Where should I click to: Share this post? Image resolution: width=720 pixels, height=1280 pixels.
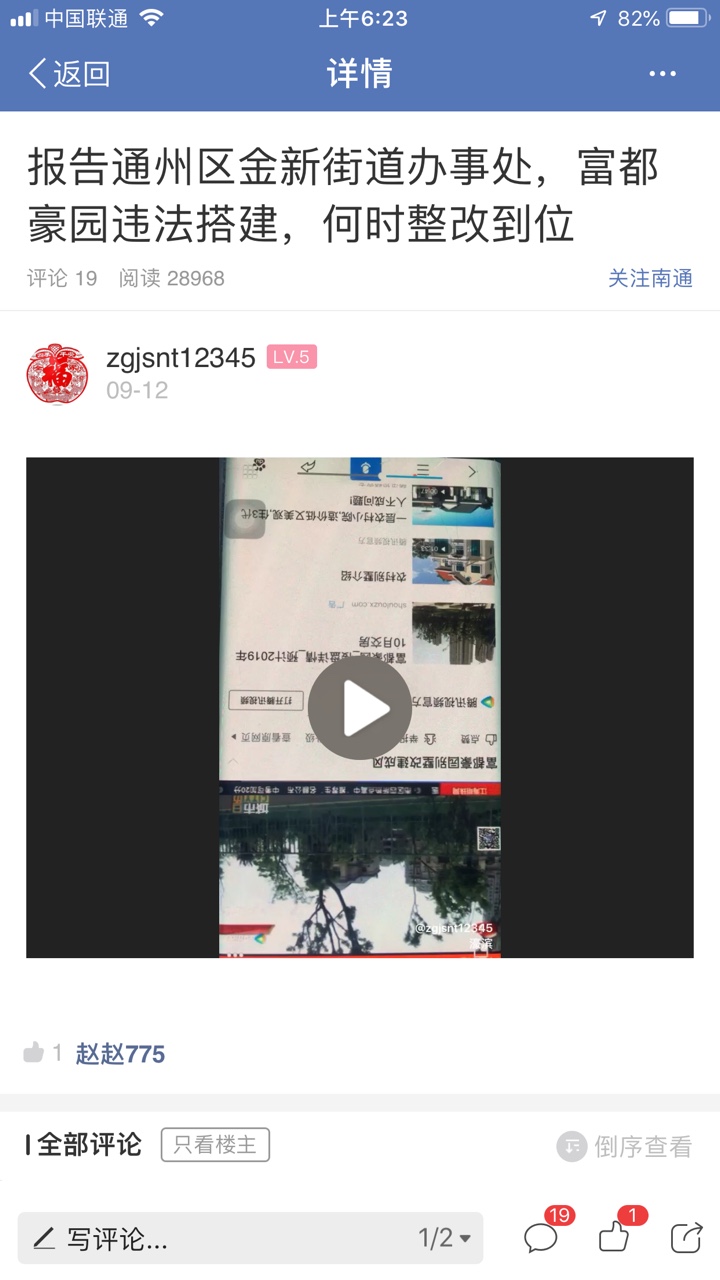coord(686,1238)
